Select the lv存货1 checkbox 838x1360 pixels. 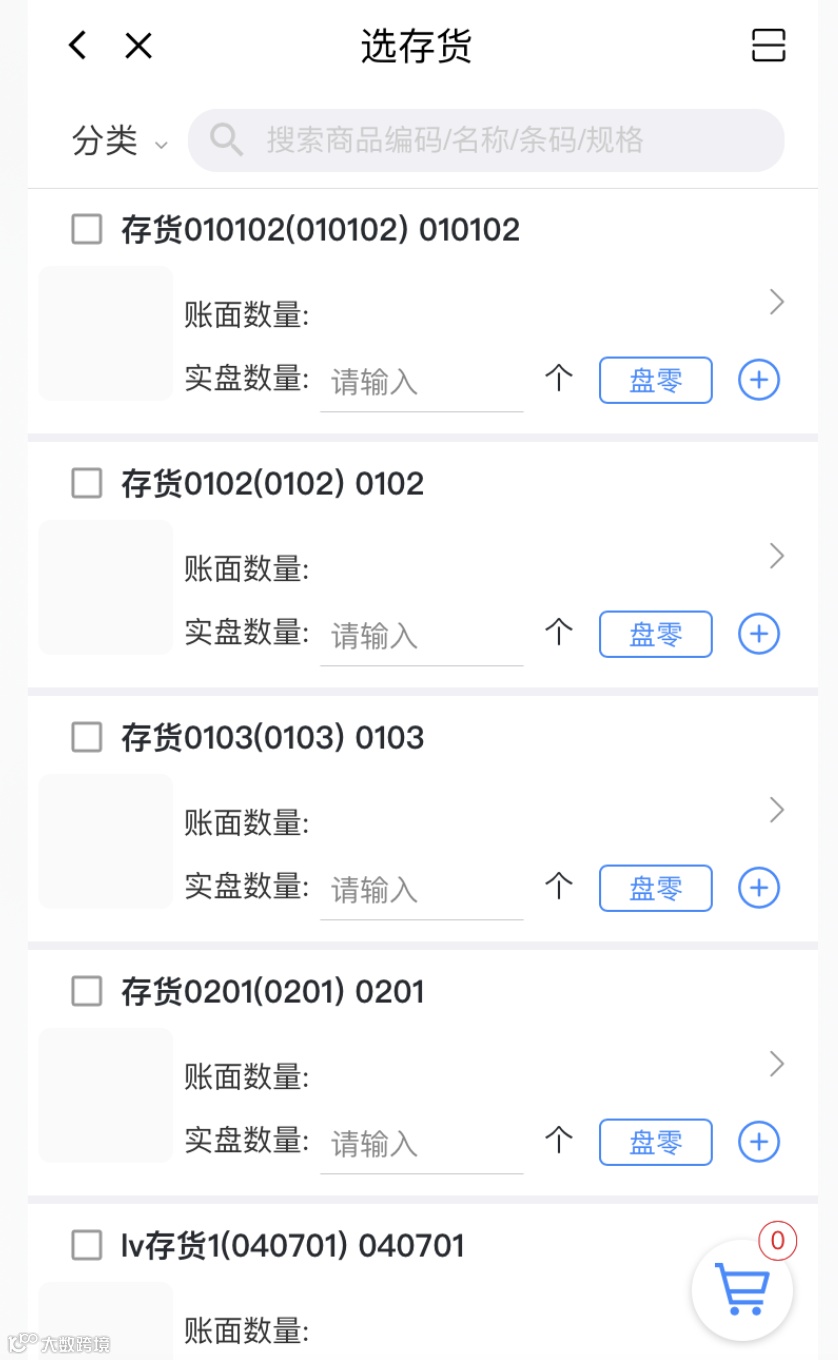click(87, 1246)
